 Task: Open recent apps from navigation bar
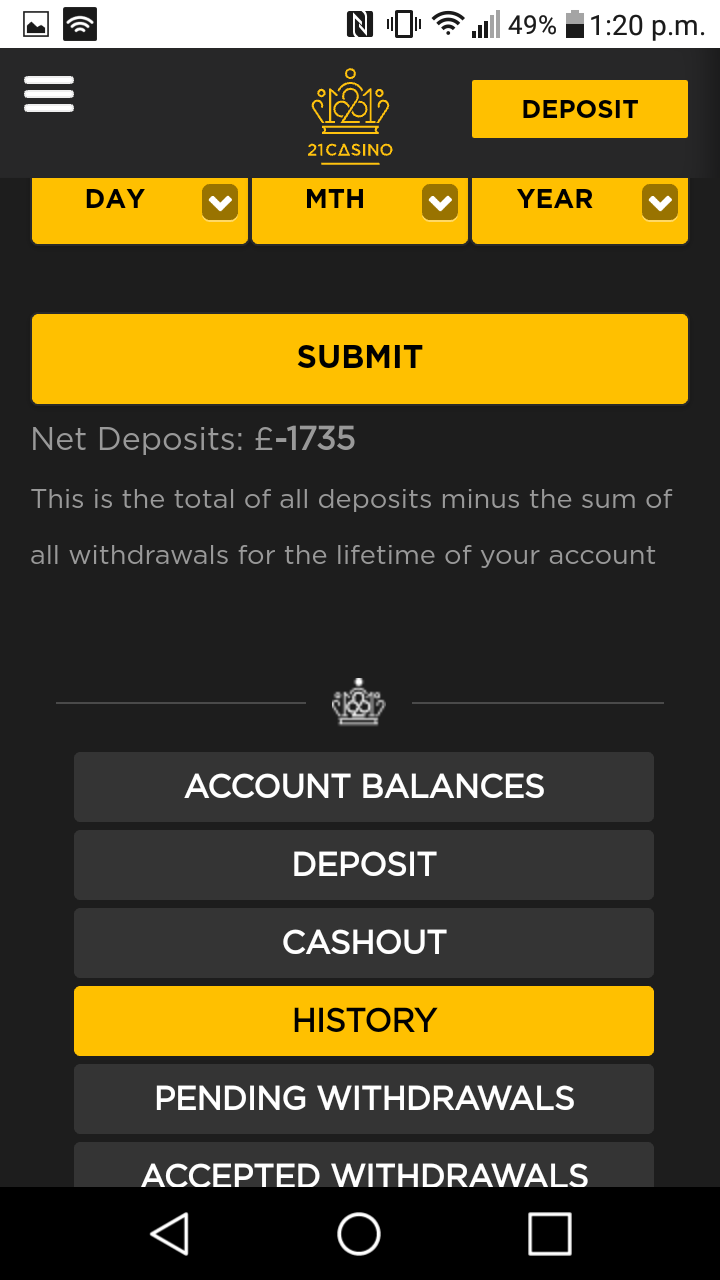tap(549, 1233)
